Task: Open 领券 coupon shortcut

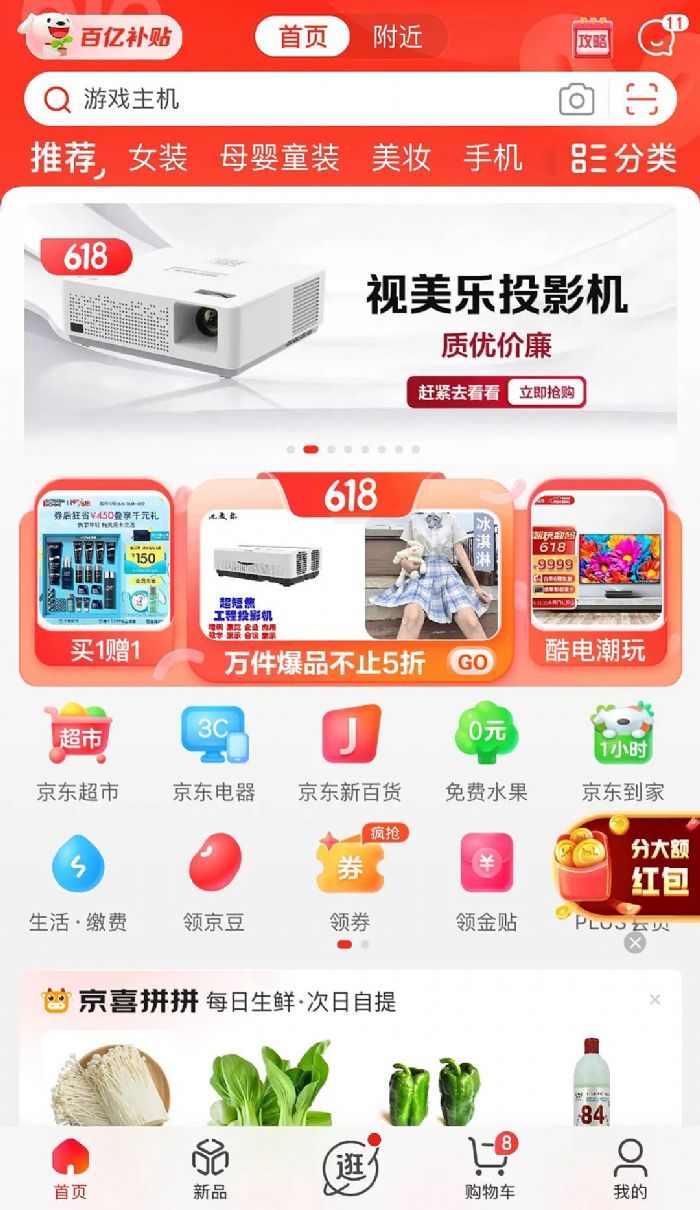Action: point(350,882)
